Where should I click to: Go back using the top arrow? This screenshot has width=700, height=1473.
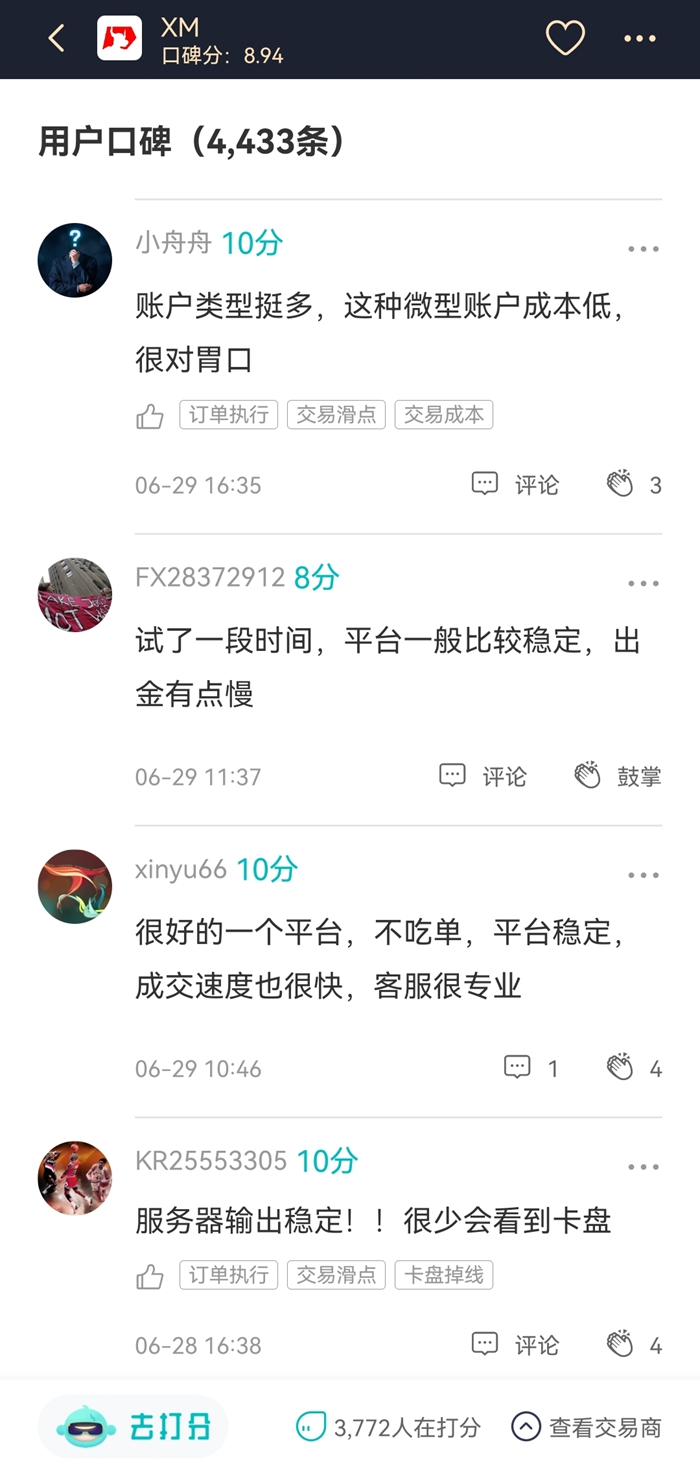tap(56, 39)
